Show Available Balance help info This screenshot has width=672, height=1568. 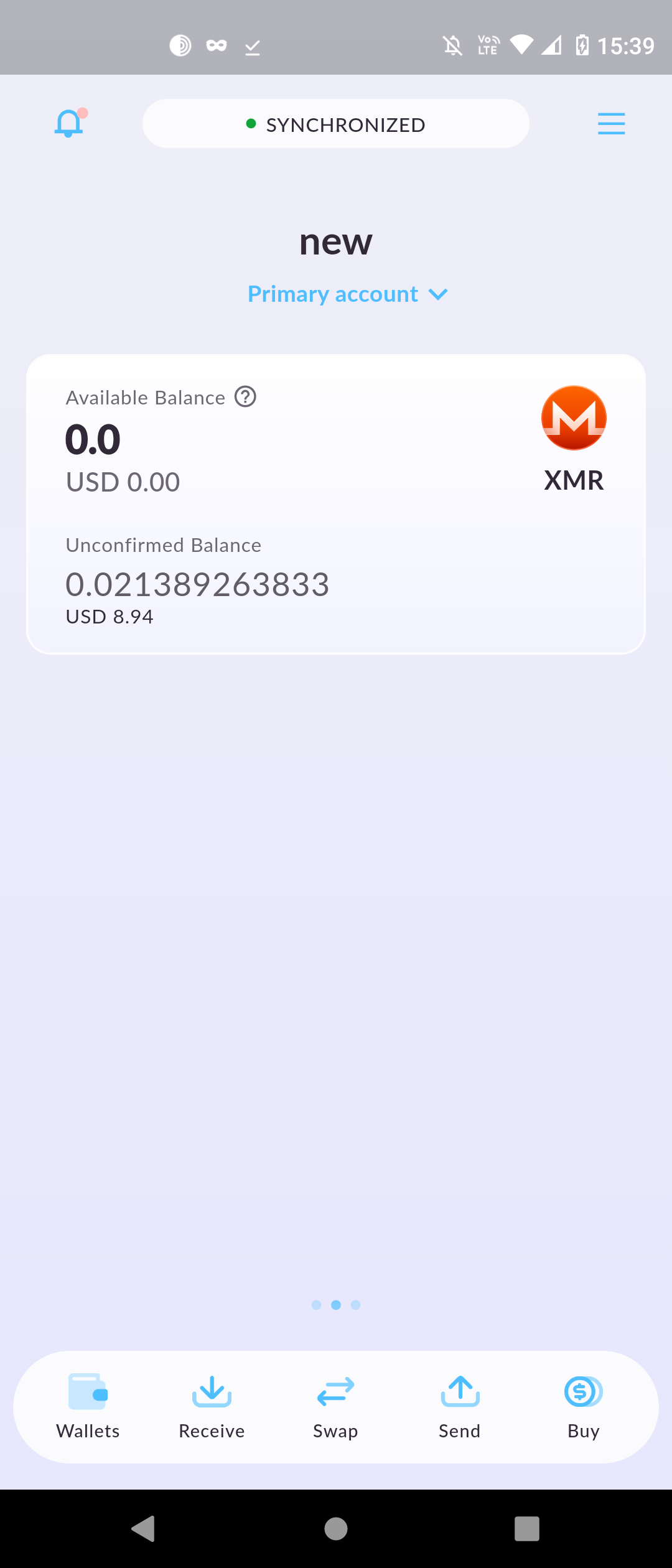click(x=245, y=397)
